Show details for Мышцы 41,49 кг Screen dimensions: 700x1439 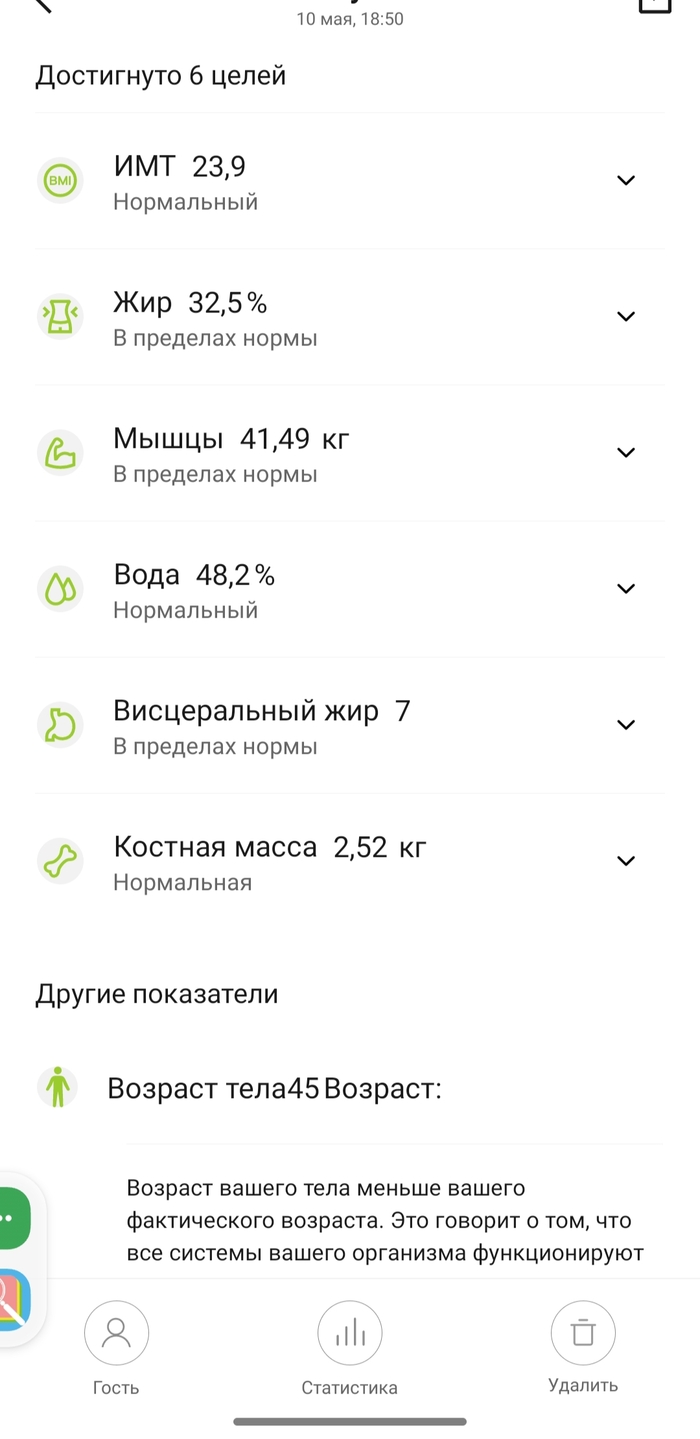626,453
